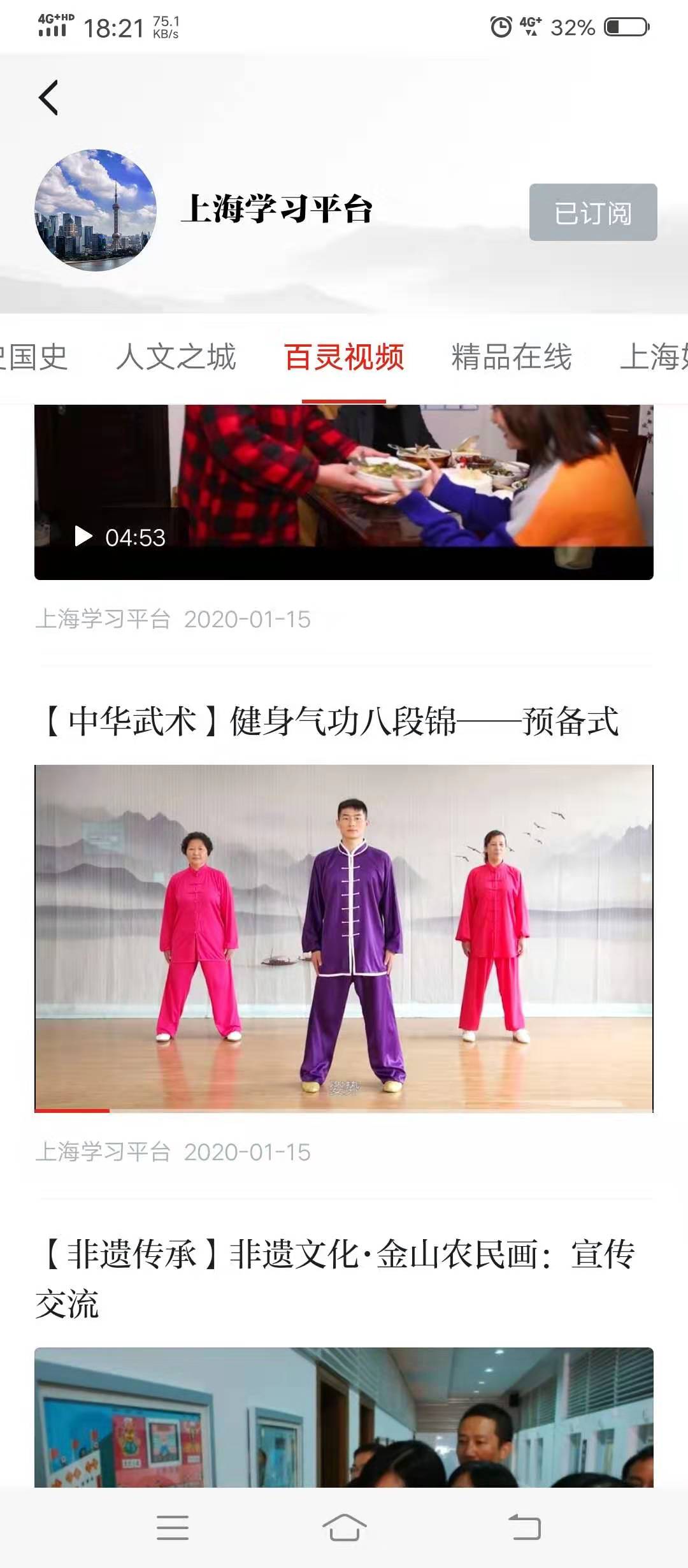This screenshot has height=1568, width=688.
Task: Play the 04:53 video
Action: [83, 536]
